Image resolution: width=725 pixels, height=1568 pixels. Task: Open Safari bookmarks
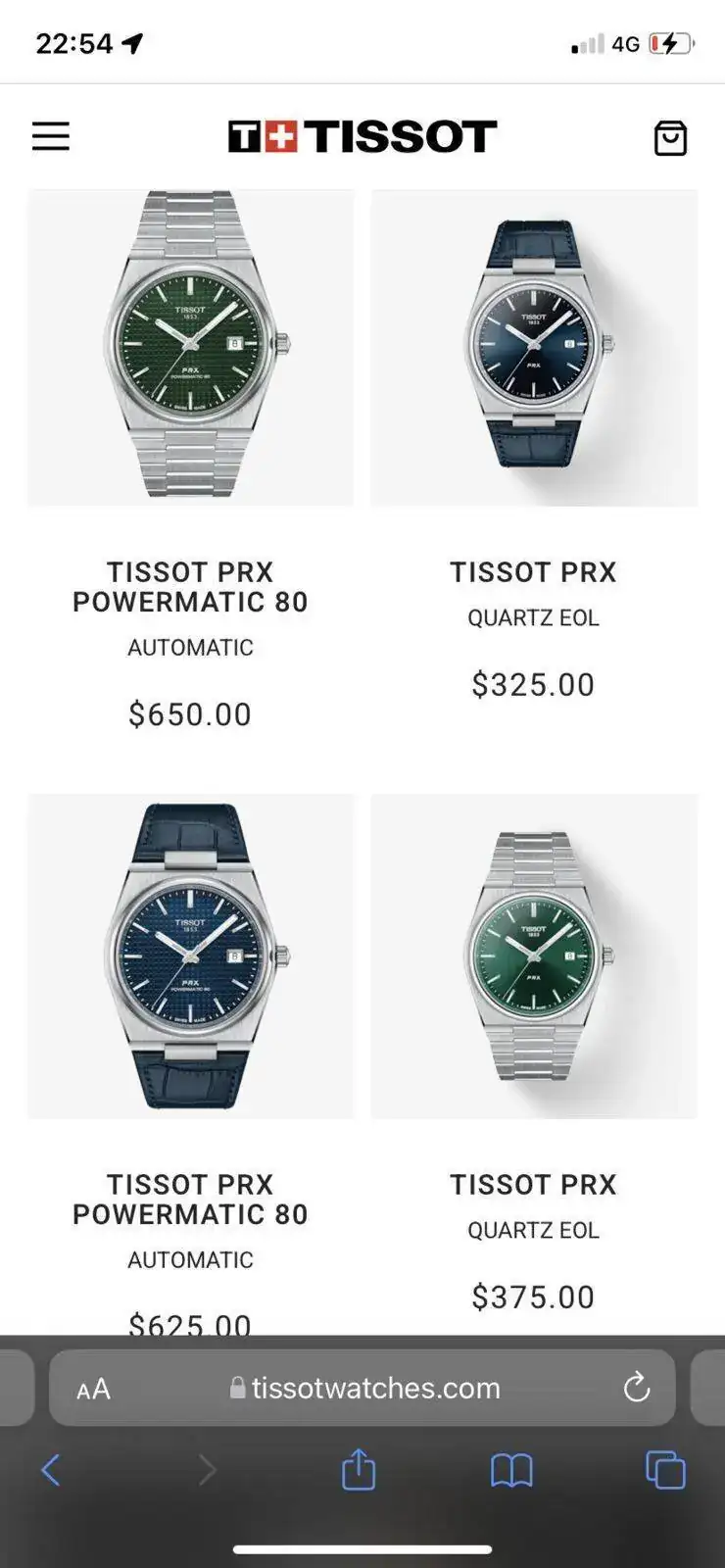[x=511, y=1470]
